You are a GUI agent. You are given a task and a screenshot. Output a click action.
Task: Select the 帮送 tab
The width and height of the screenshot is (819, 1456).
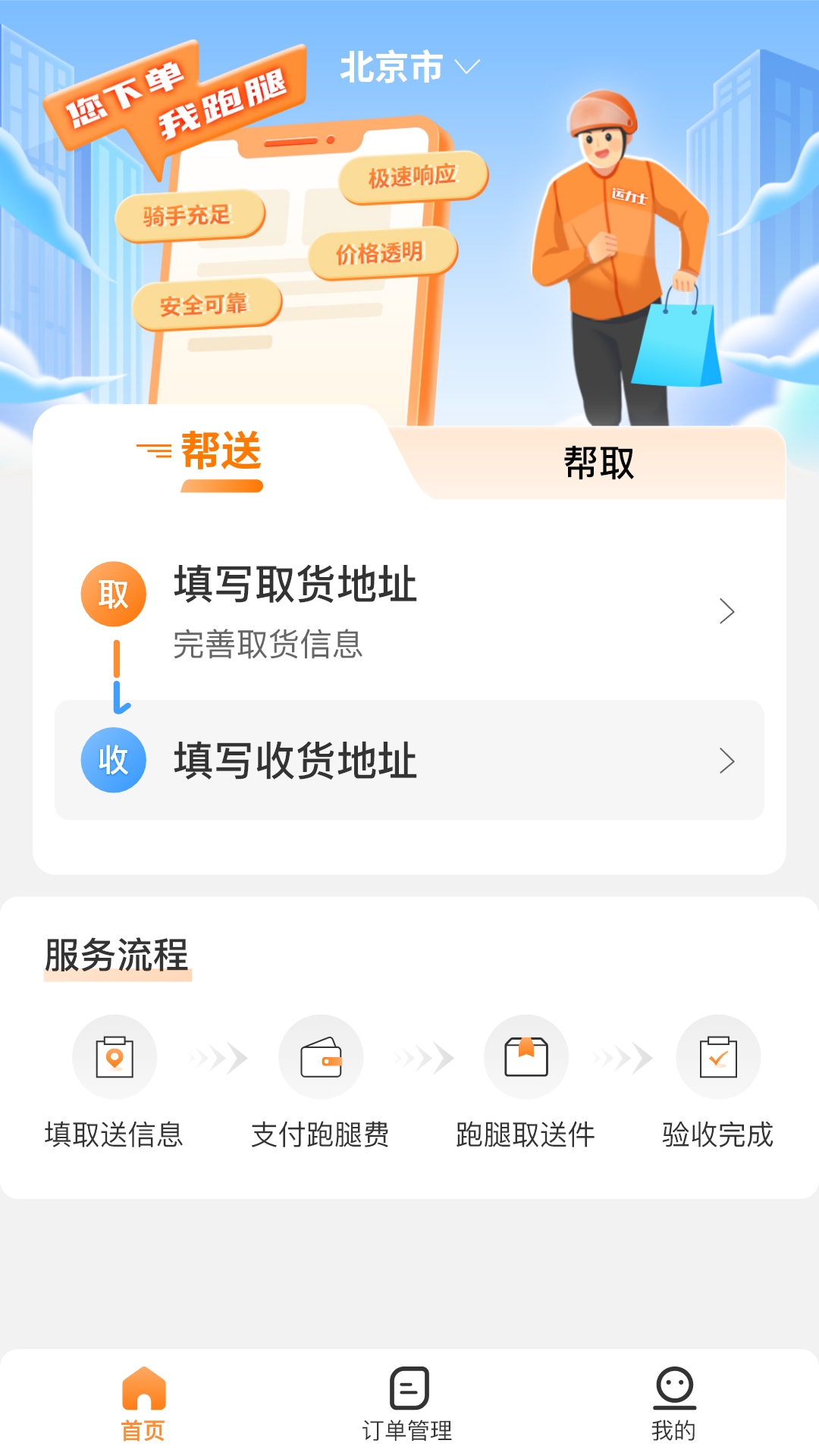[x=220, y=453]
